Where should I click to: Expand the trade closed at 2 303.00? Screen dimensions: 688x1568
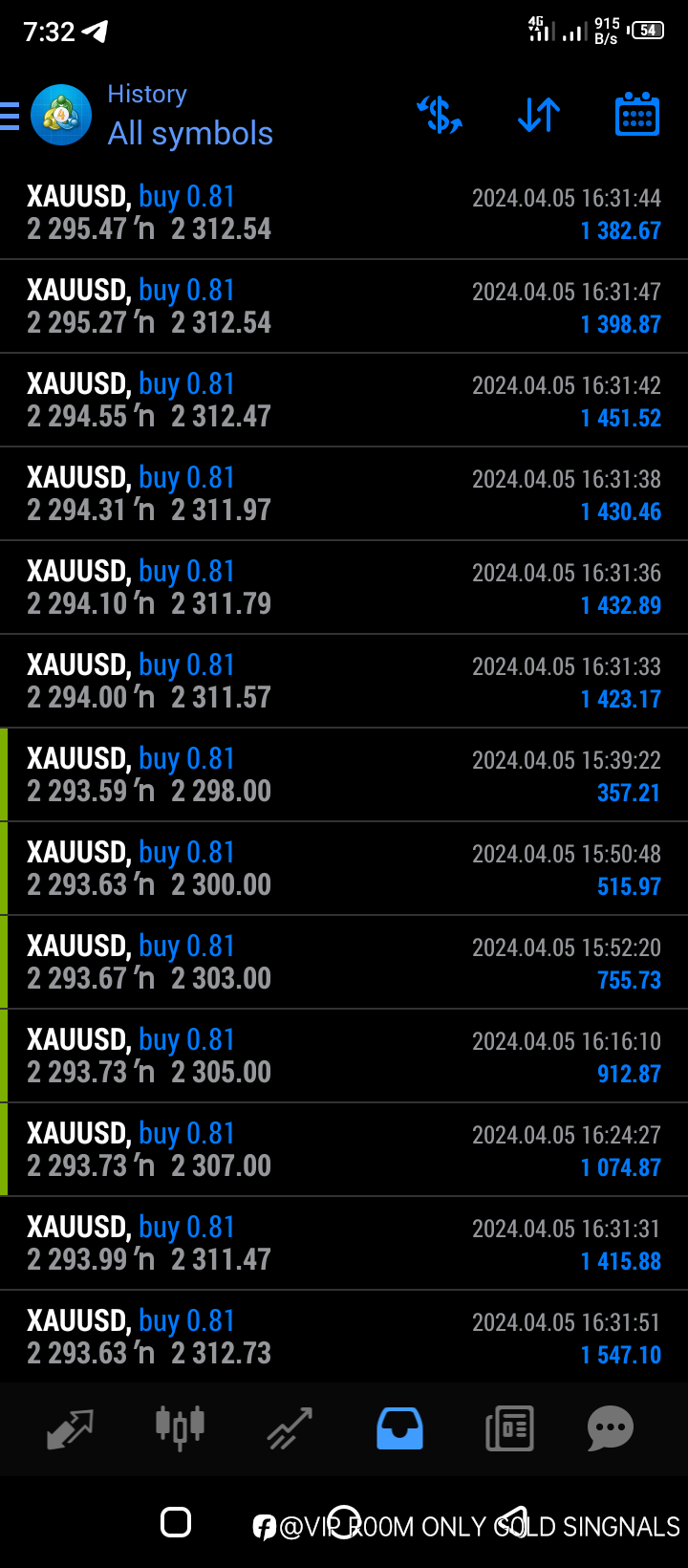[x=344, y=963]
